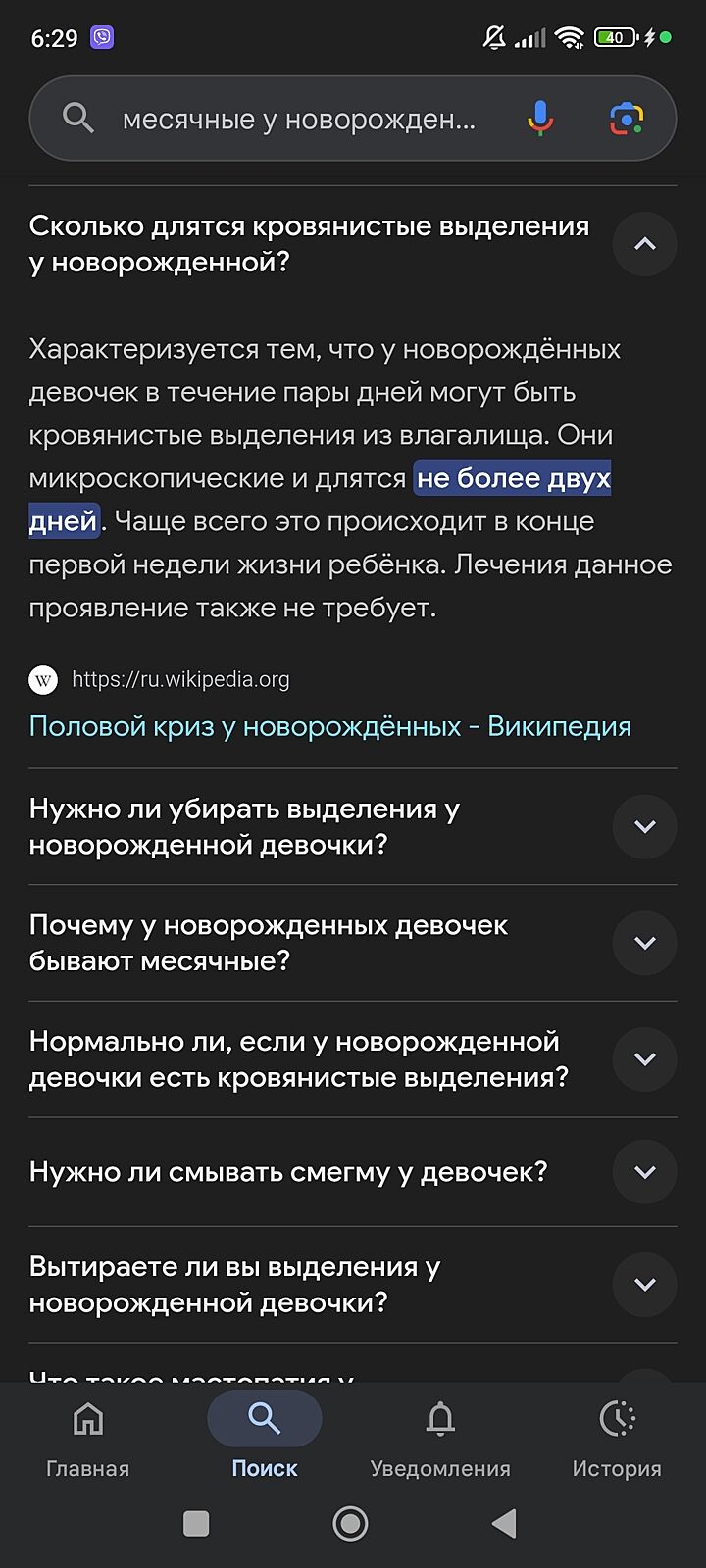The width and height of the screenshot is (706, 1568).
Task: Go to the Главная tab
Action: pos(88,1436)
